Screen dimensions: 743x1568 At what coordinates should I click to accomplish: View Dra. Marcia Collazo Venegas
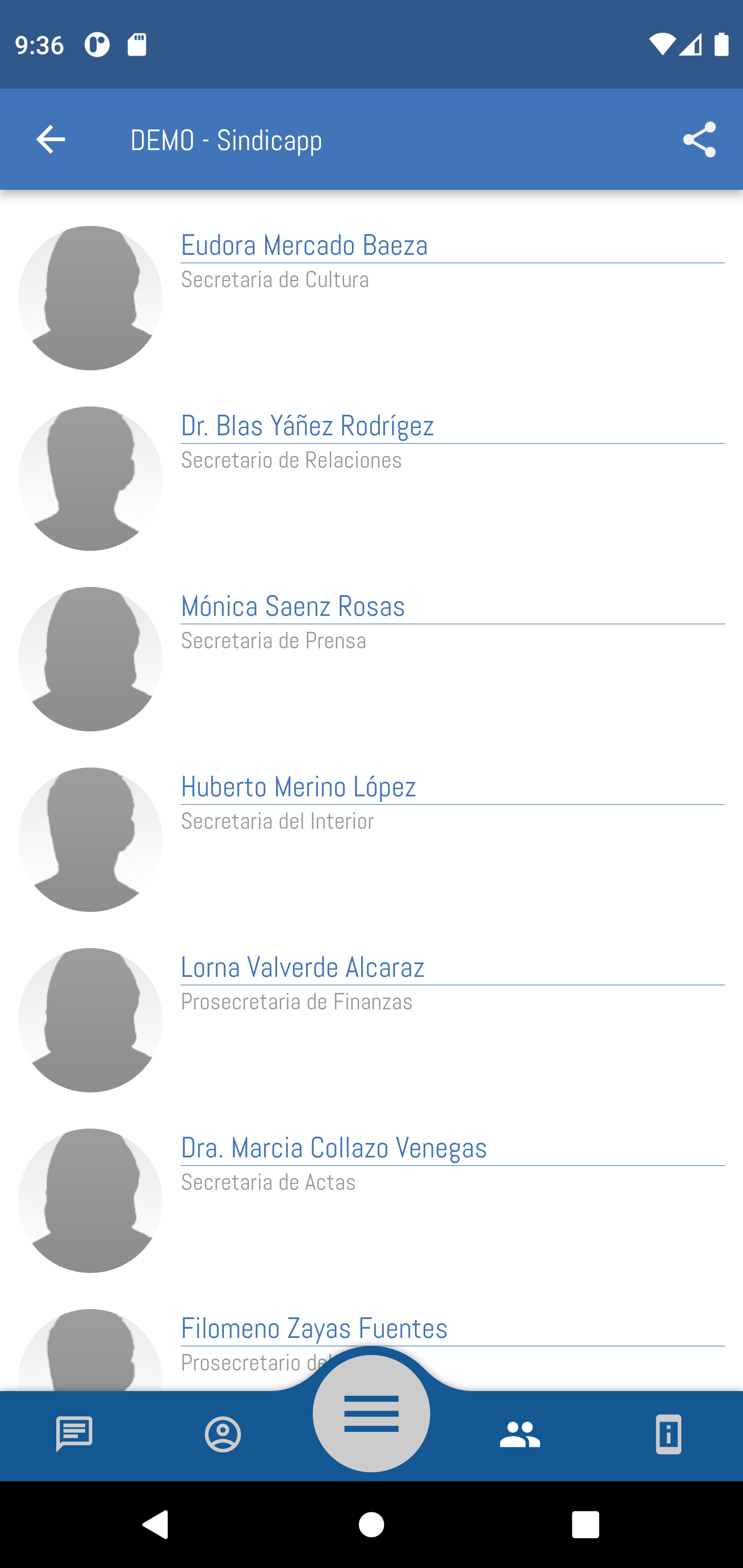[334, 1148]
